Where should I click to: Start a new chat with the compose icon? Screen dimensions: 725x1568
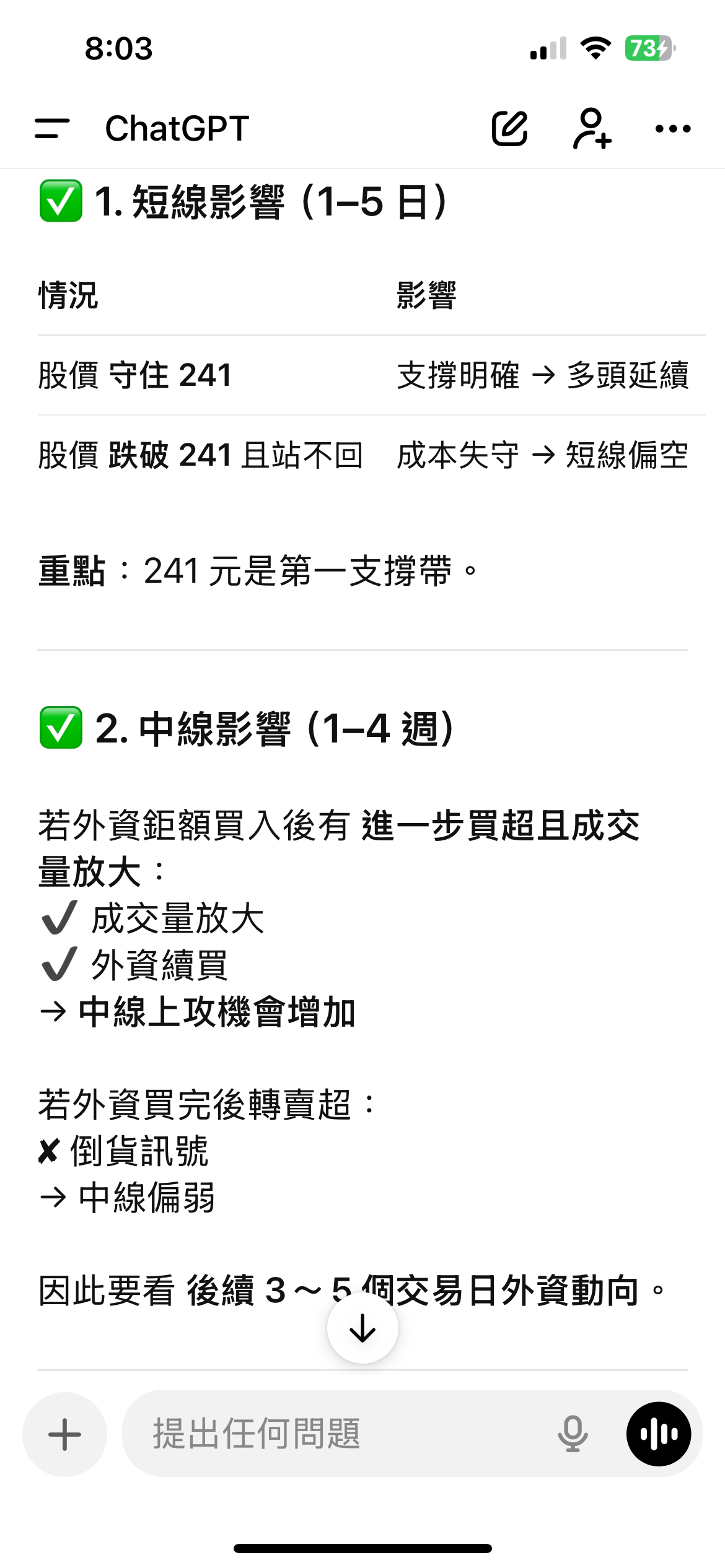pyautogui.click(x=509, y=128)
